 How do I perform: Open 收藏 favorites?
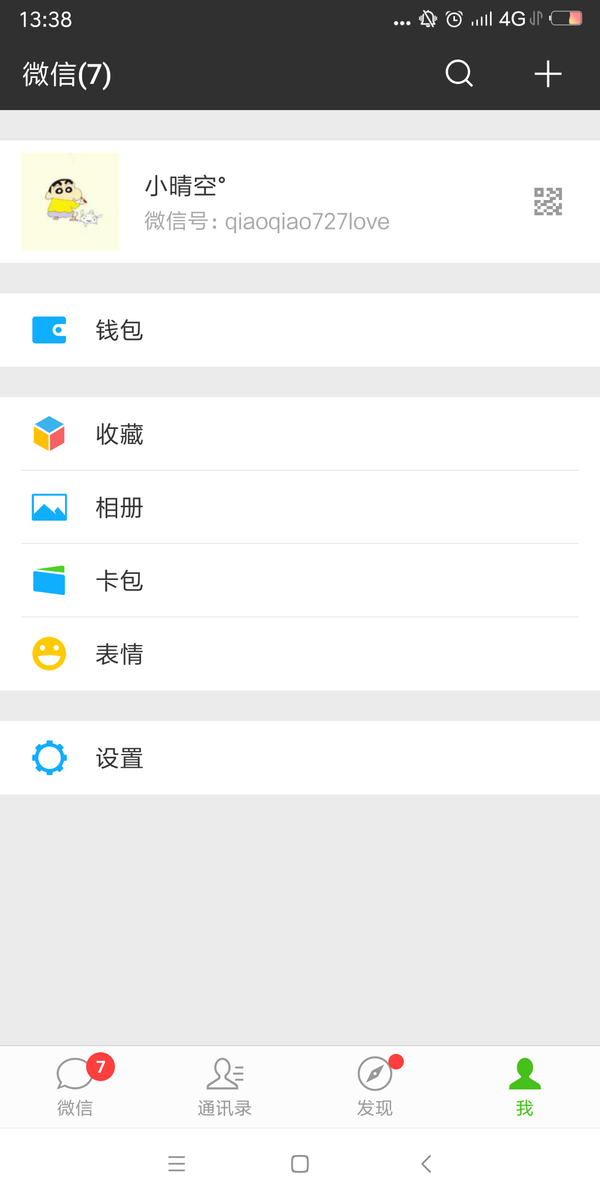[300, 434]
